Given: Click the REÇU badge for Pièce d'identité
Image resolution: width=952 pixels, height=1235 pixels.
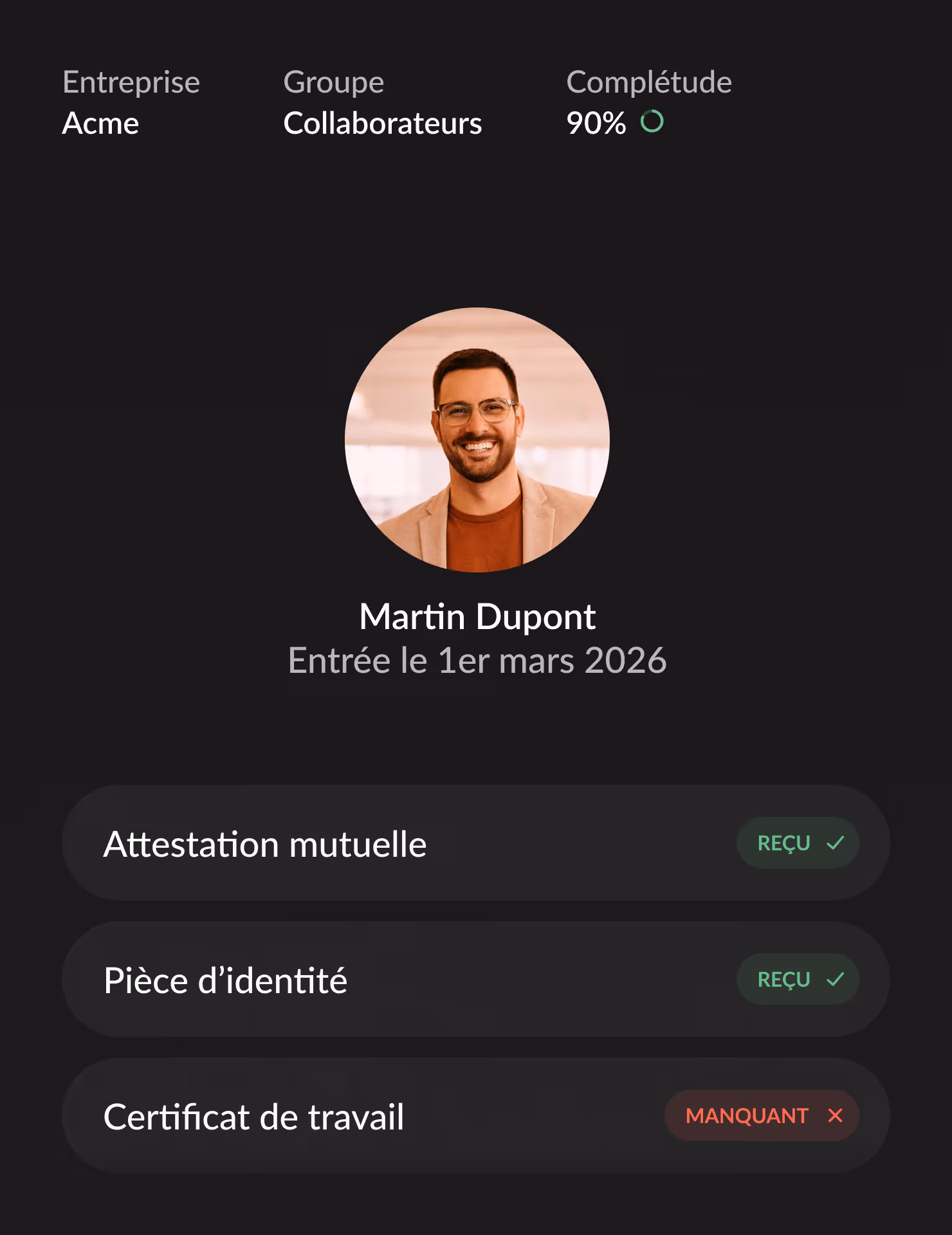Looking at the screenshot, I should point(797,980).
